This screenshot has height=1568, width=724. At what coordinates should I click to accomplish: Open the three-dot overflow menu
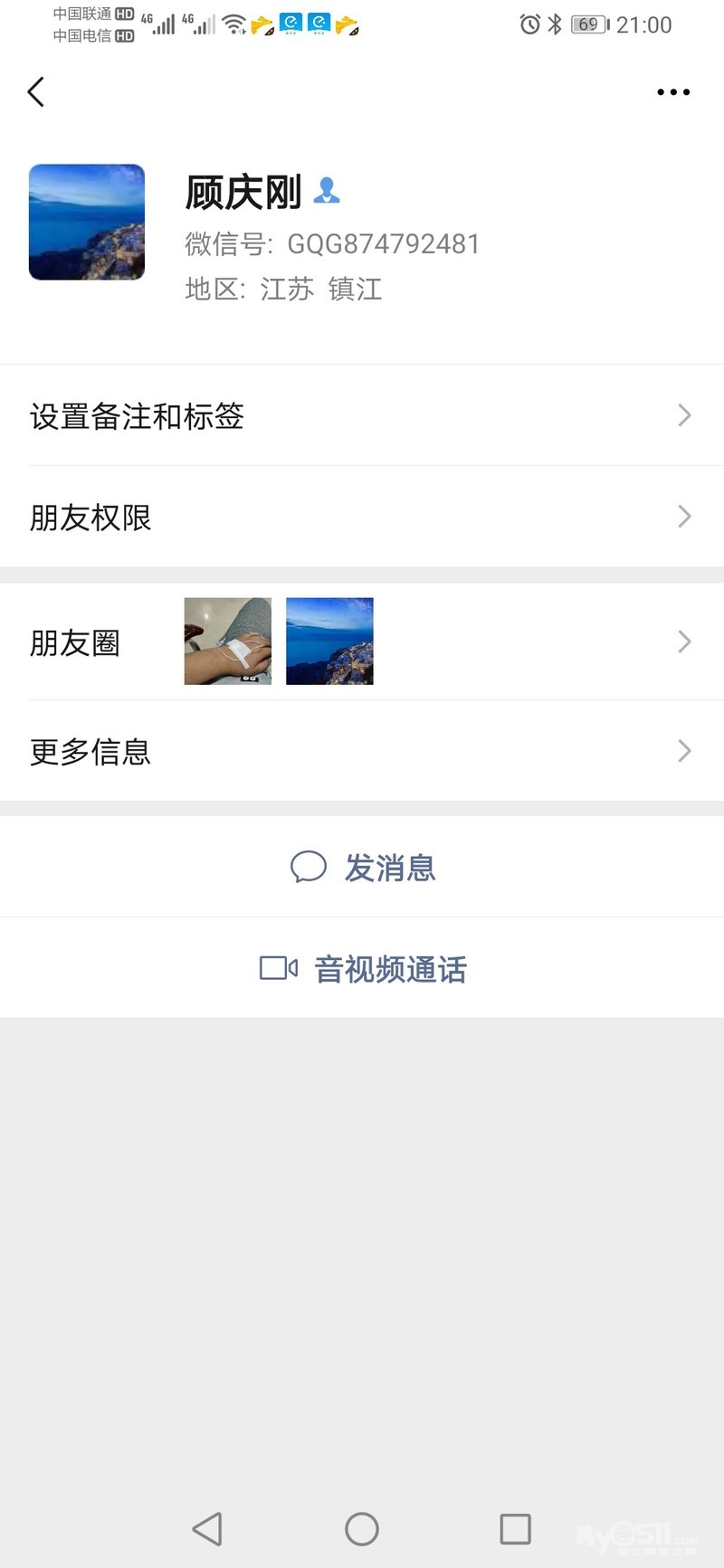[673, 92]
